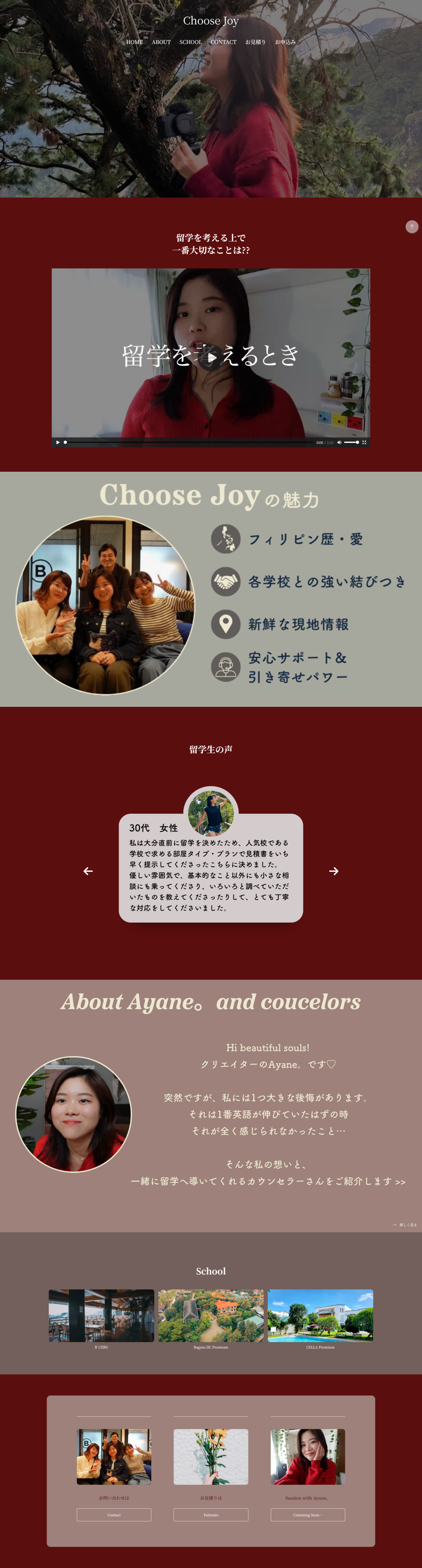Tap the Comming Soon session button
This screenshot has width=422, height=1568.
point(307,1514)
